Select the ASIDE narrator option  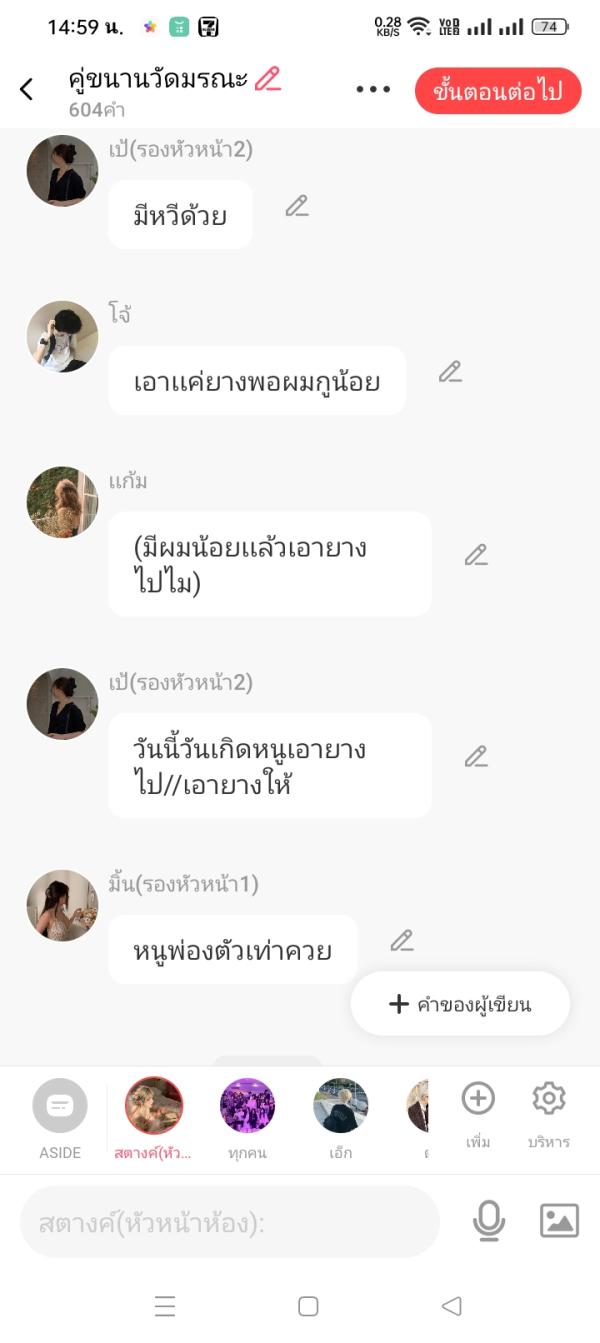click(x=60, y=1118)
